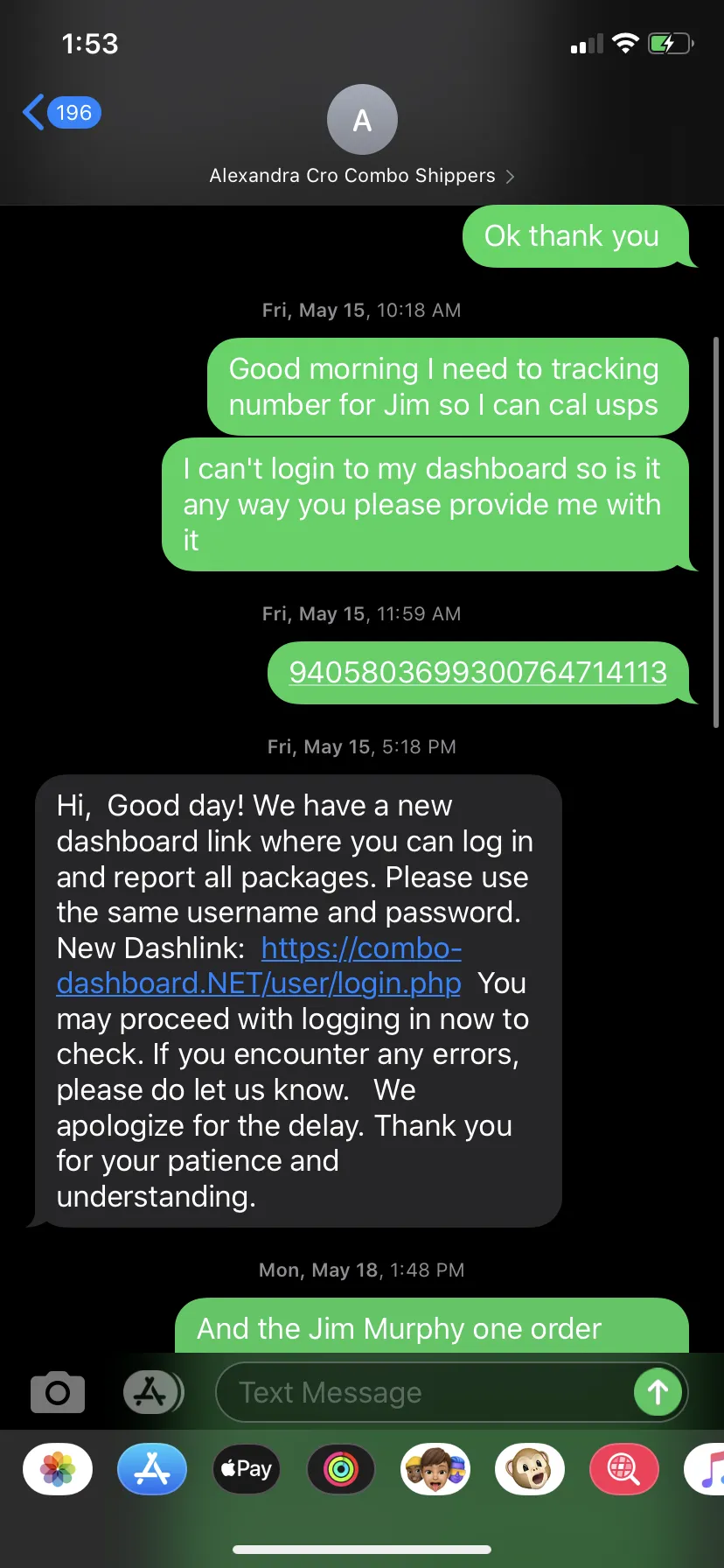
Task: Open the Animoji monkey app
Action: click(x=530, y=1469)
